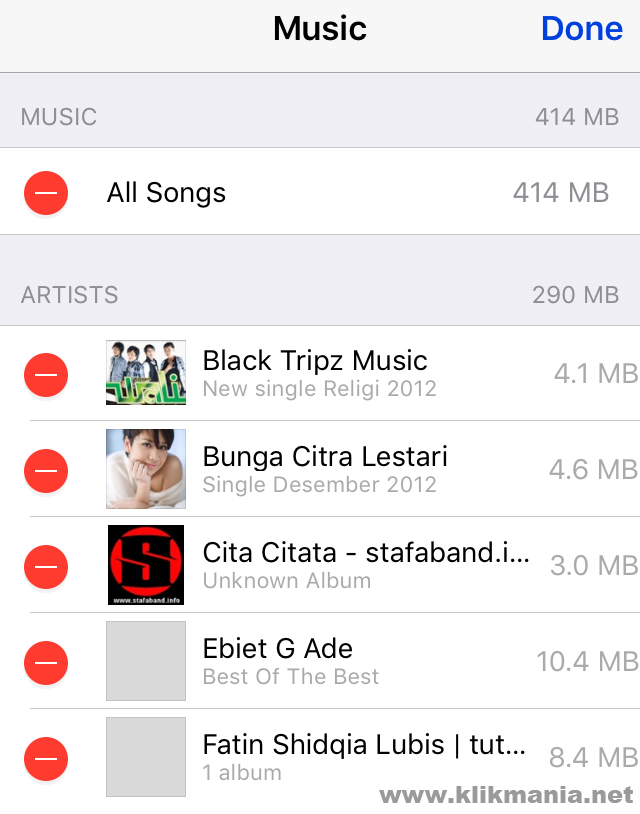Tap the minus icon beside Cita Citata
Image resolution: width=640 pixels, height=814 pixels.
pyautogui.click(x=46, y=566)
